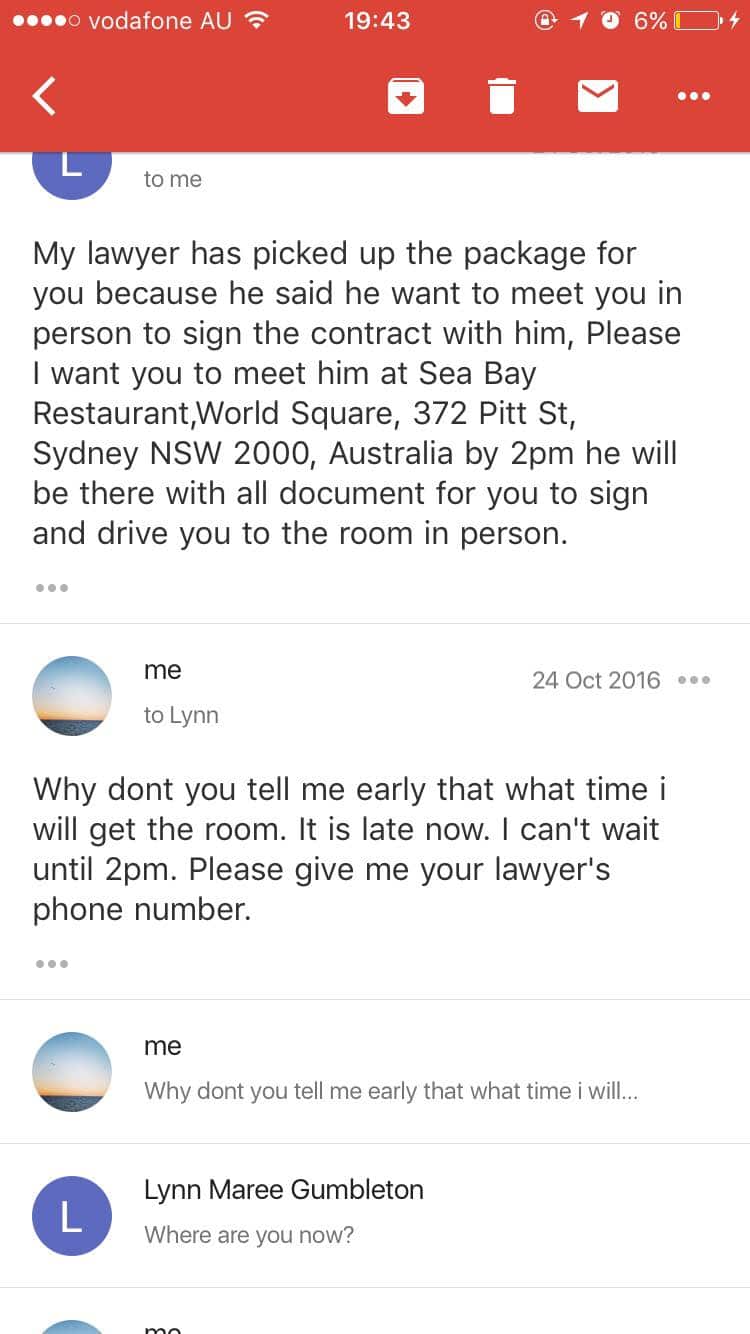Expand the trimmed content of the lawyer message

point(52,588)
